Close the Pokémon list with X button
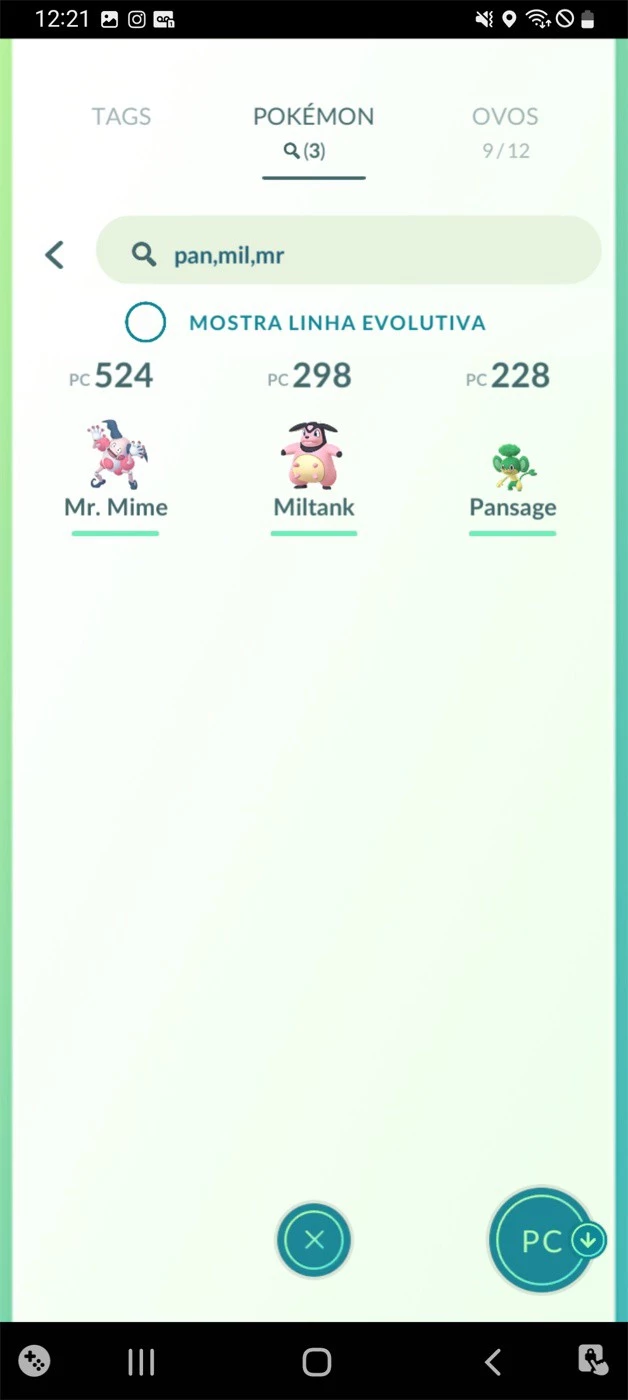The width and height of the screenshot is (628, 1400). coord(314,1240)
